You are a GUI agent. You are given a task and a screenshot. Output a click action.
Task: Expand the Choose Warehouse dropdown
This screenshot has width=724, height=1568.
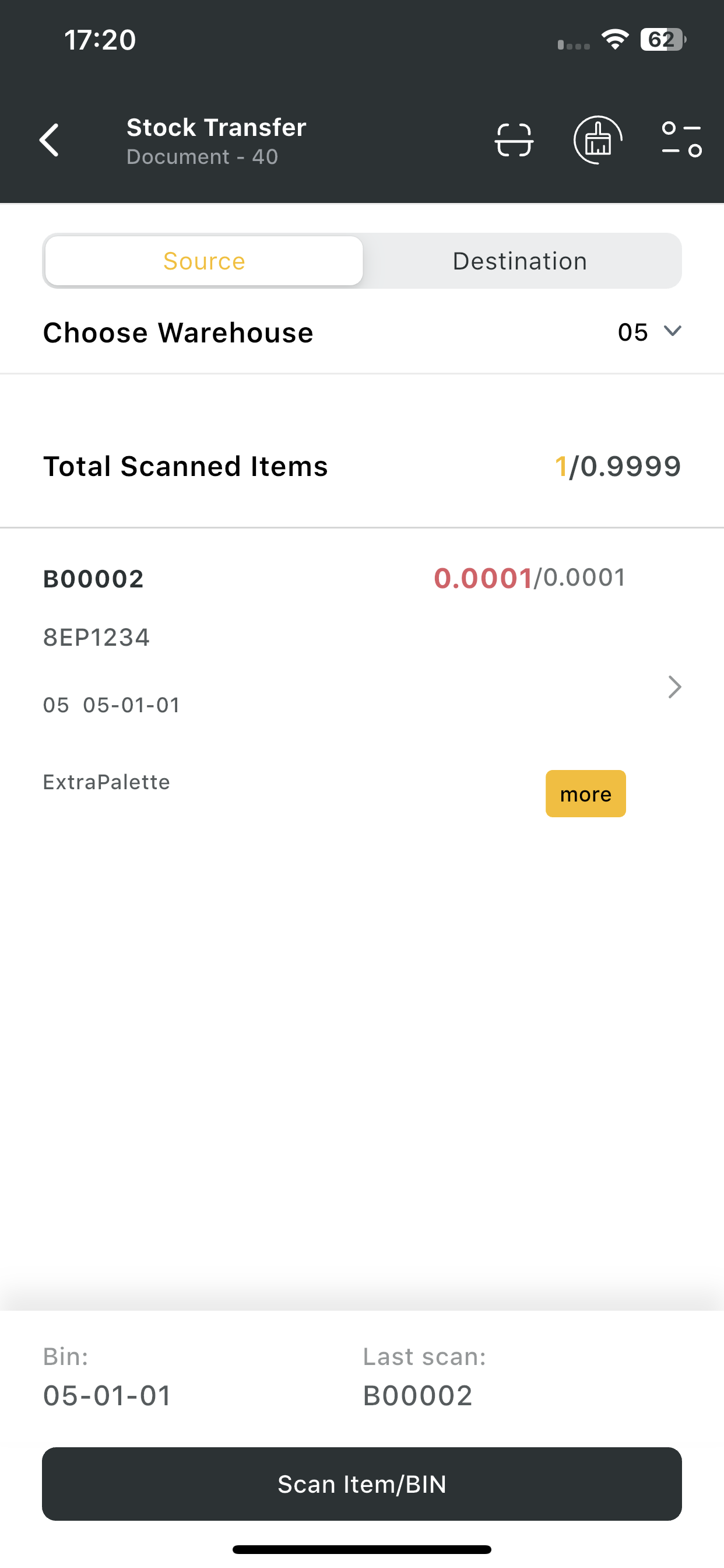pos(649,332)
